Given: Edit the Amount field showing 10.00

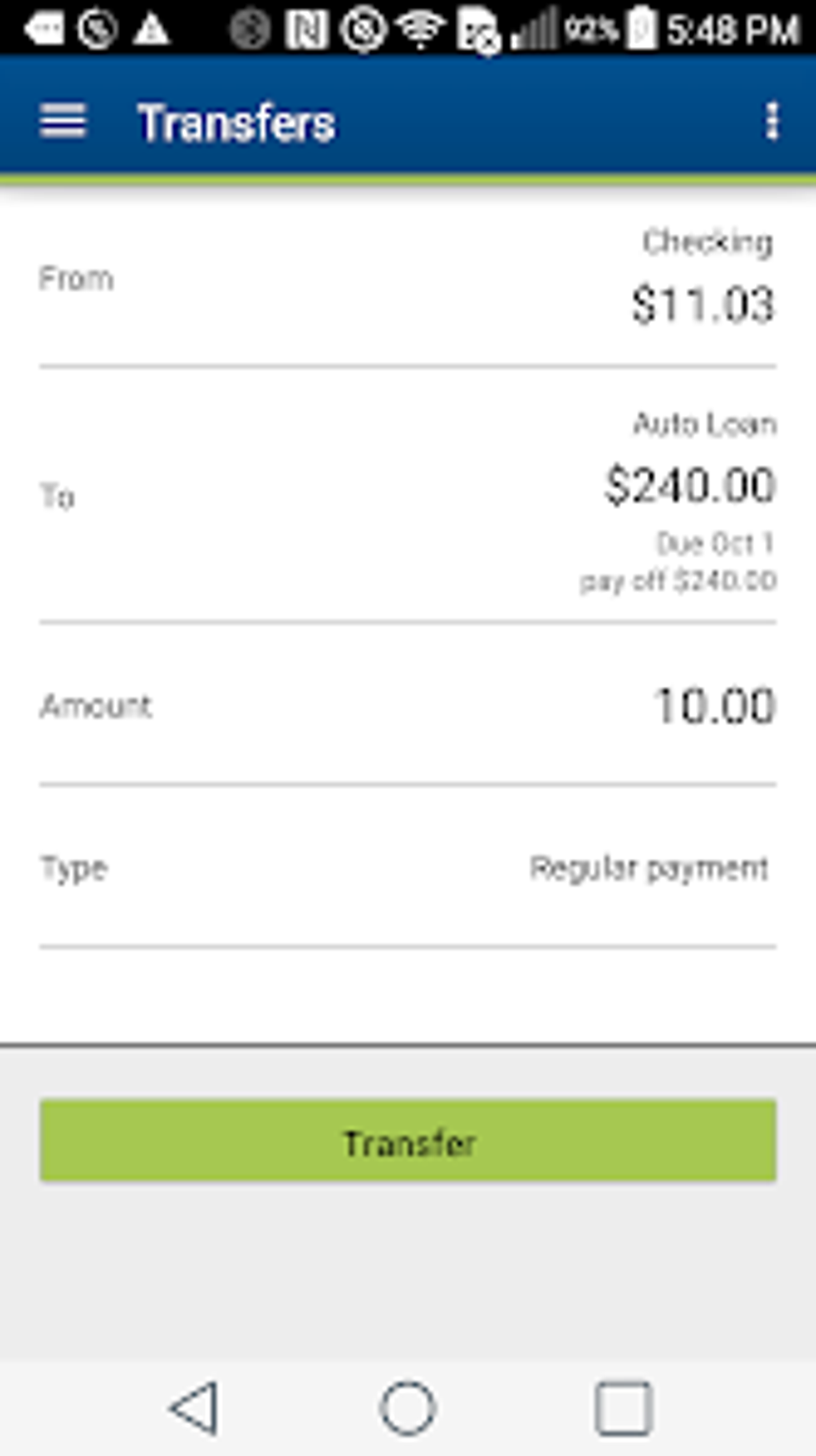Looking at the screenshot, I should pyautogui.click(x=714, y=705).
